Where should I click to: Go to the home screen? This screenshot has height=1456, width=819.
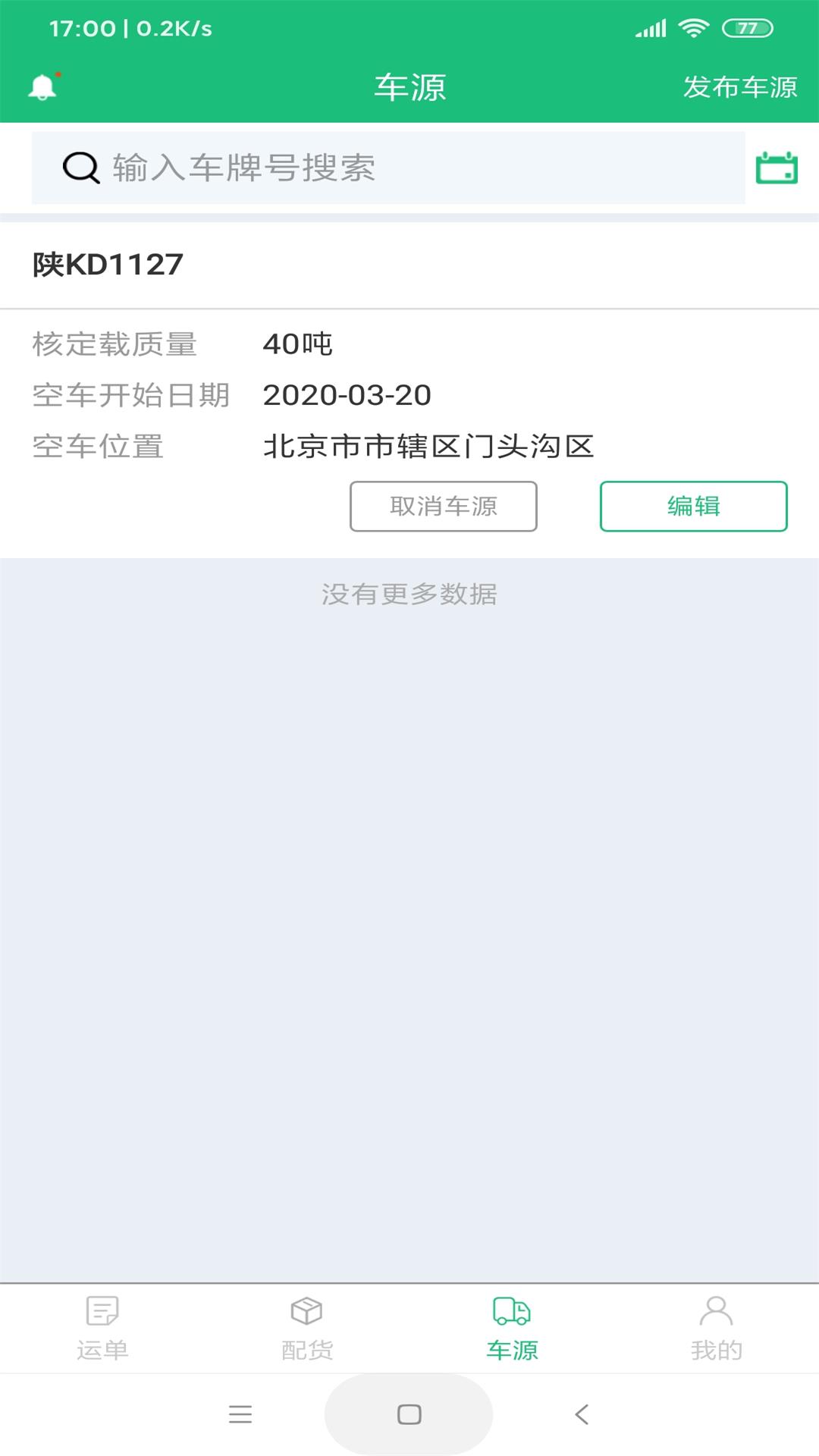point(409,1414)
